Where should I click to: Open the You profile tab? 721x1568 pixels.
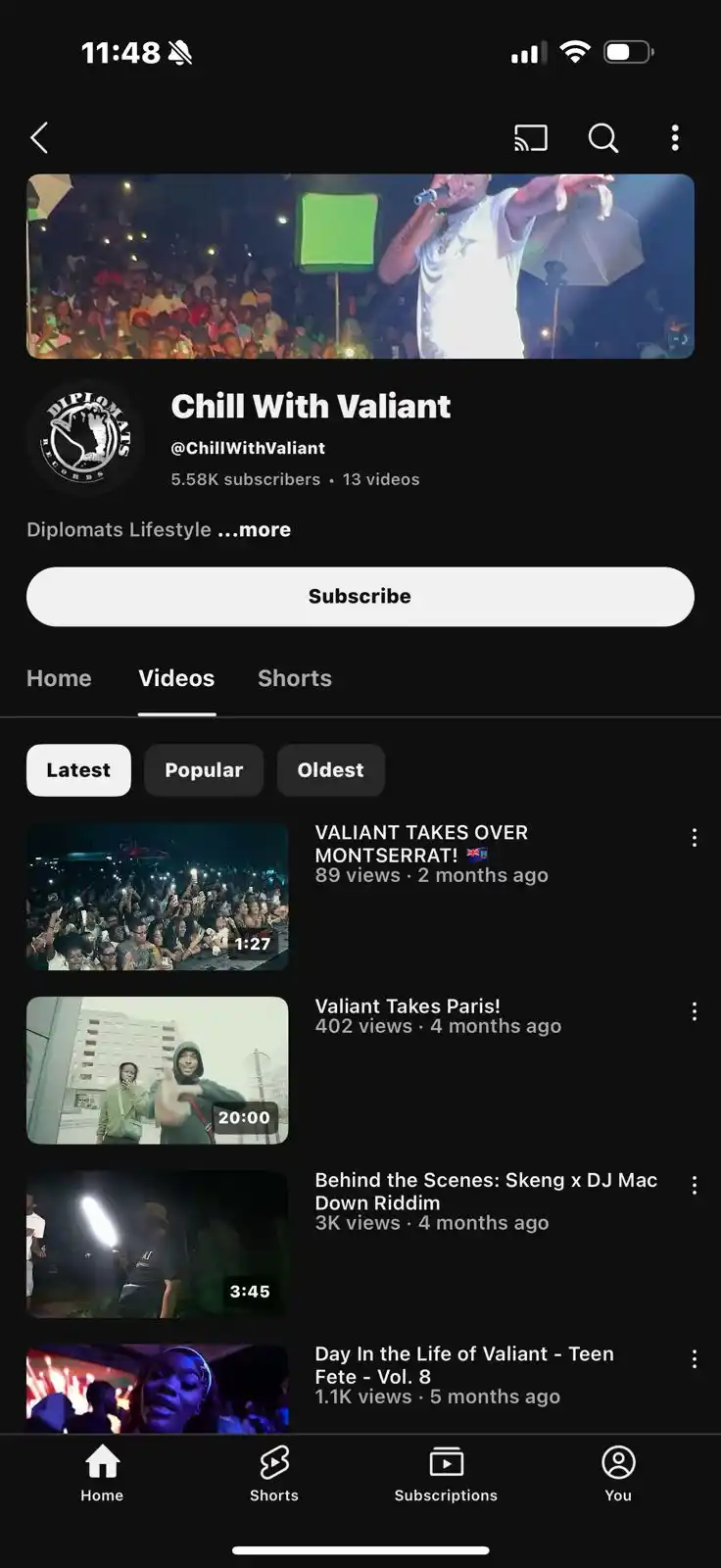point(618,1473)
